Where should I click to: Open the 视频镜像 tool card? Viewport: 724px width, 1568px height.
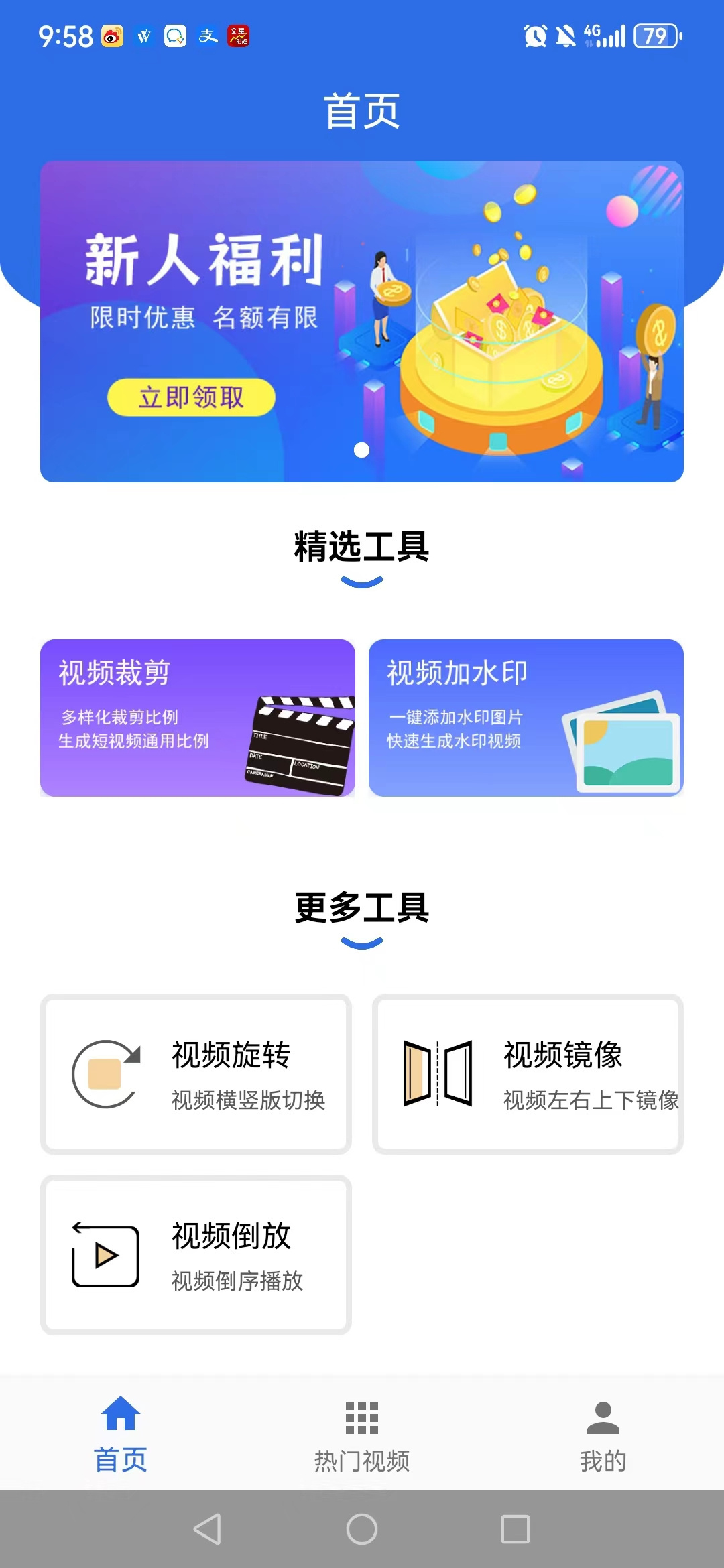pyautogui.click(x=528, y=1073)
